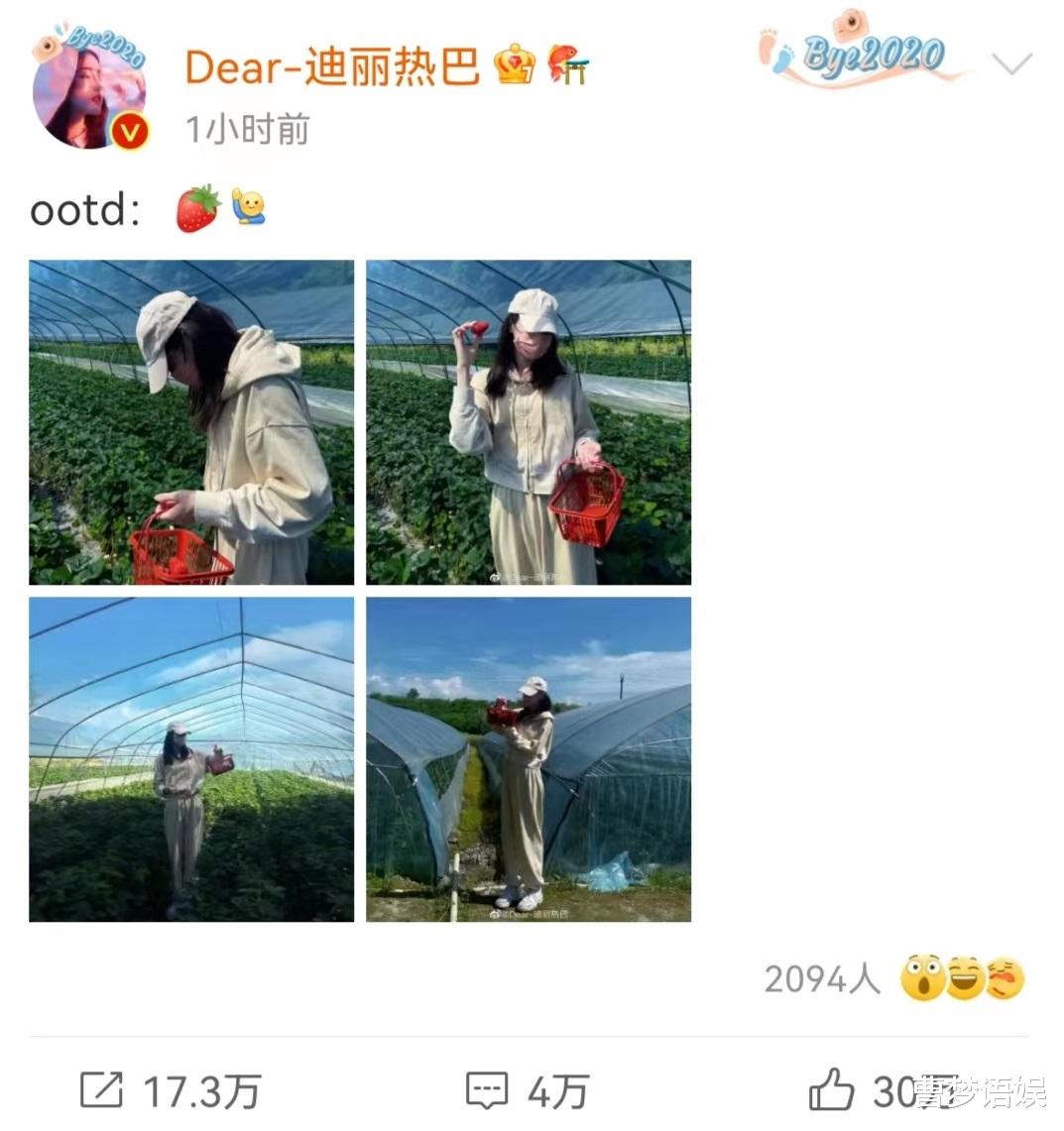Image resolution: width=1064 pixels, height=1131 pixels.
Task: Click the 1小时前 timestamp link
Action: (x=244, y=127)
